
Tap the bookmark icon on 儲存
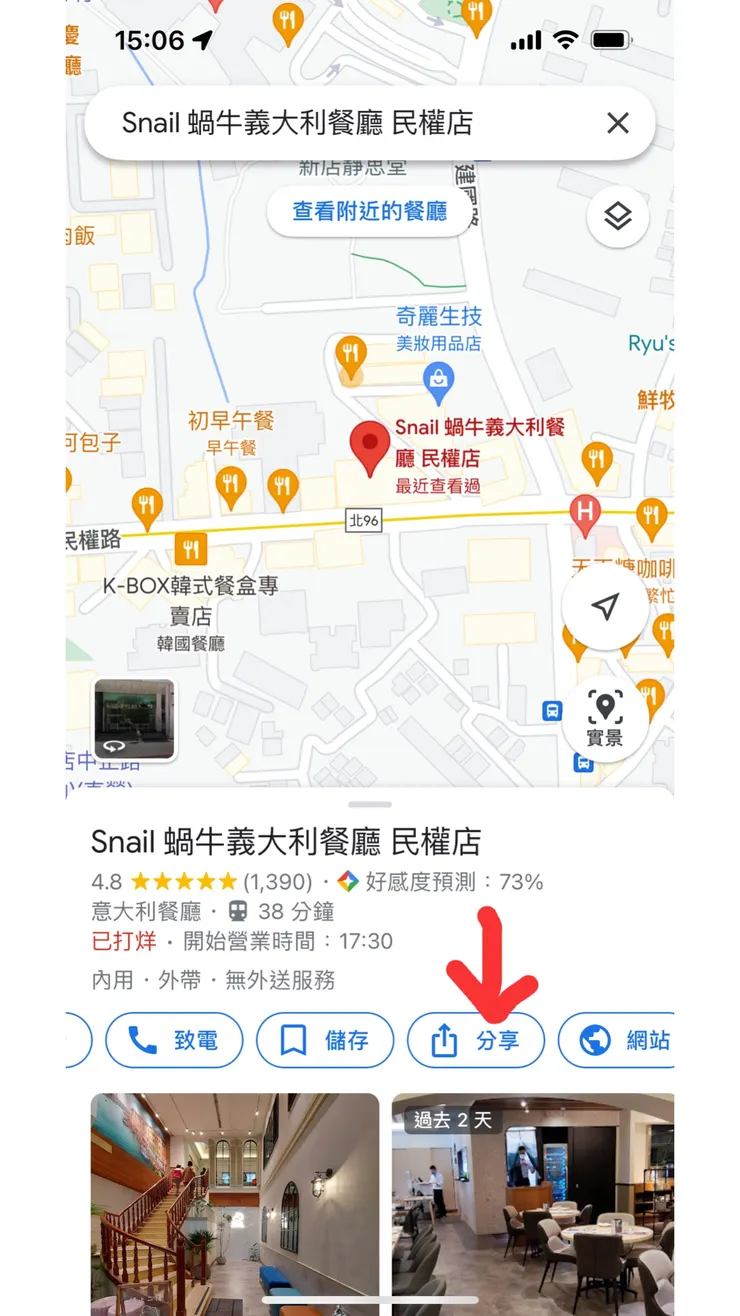[x=293, y=1040]
